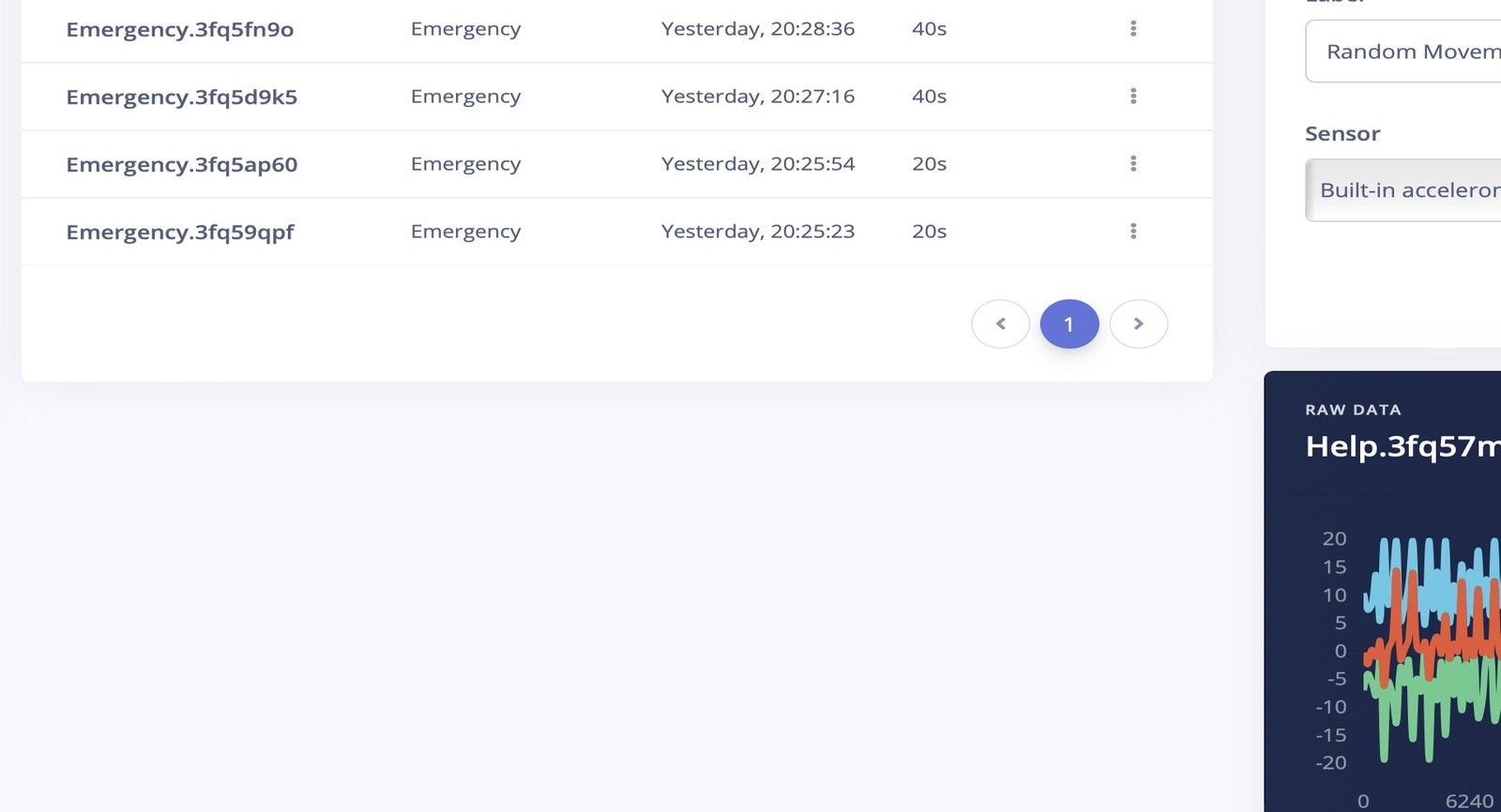Go to the previous page of samples
This screenshot has width=1501, height=812.
point(1000,324)
